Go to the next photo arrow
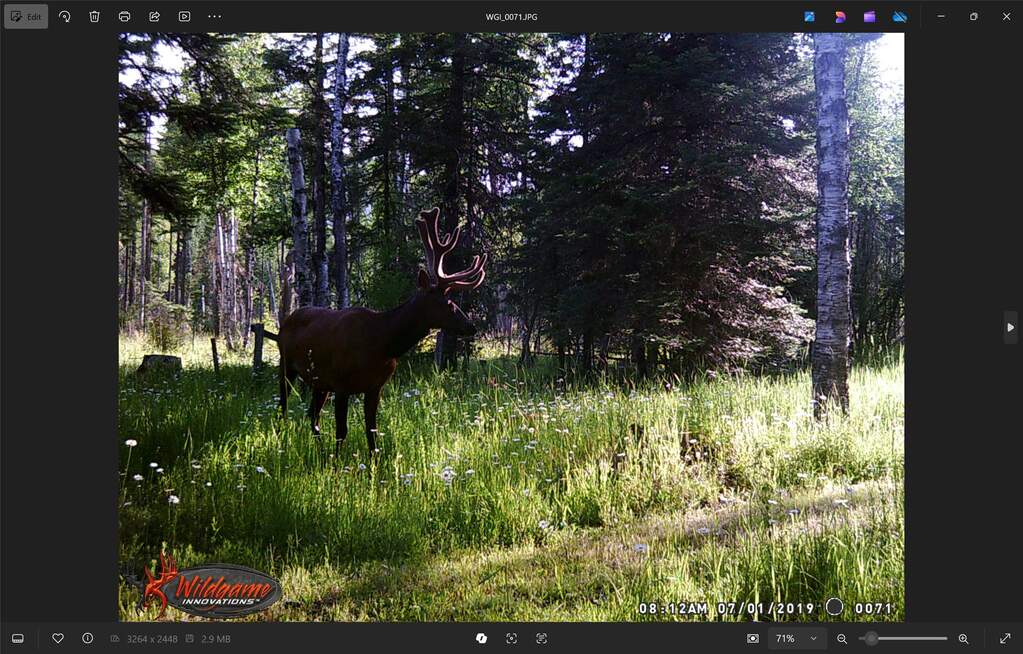 click(x=1010, y=327)
